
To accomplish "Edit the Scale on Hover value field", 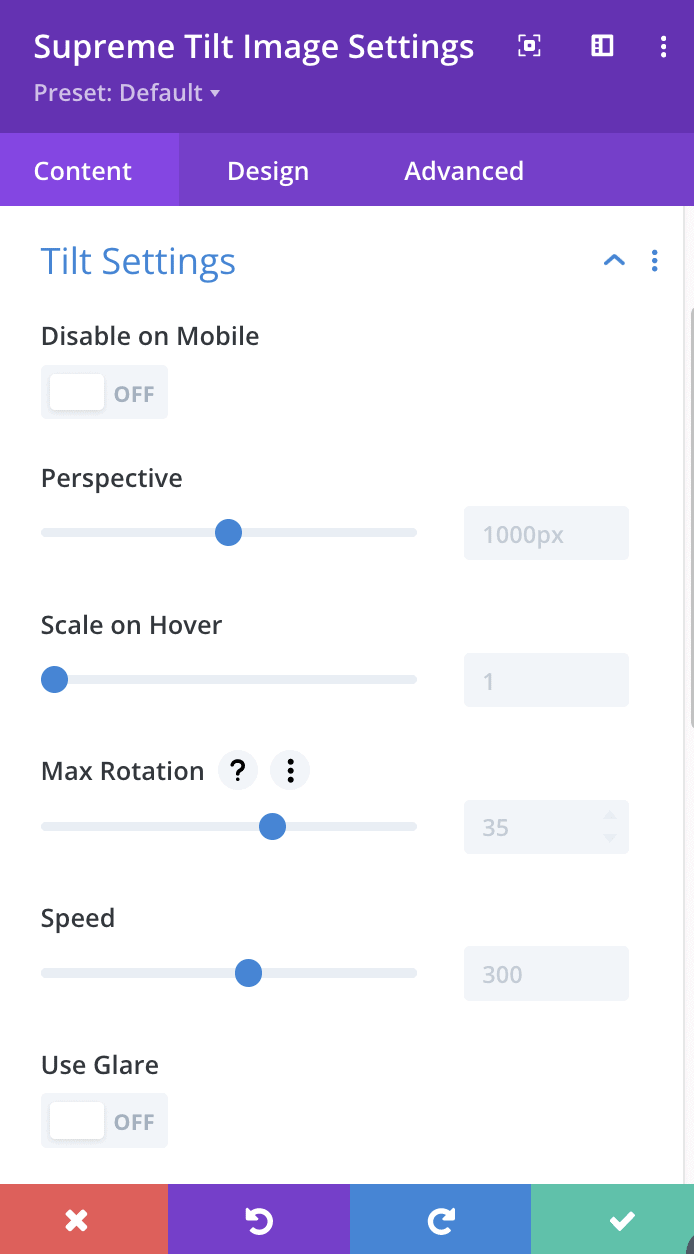I will pos(546,681).
